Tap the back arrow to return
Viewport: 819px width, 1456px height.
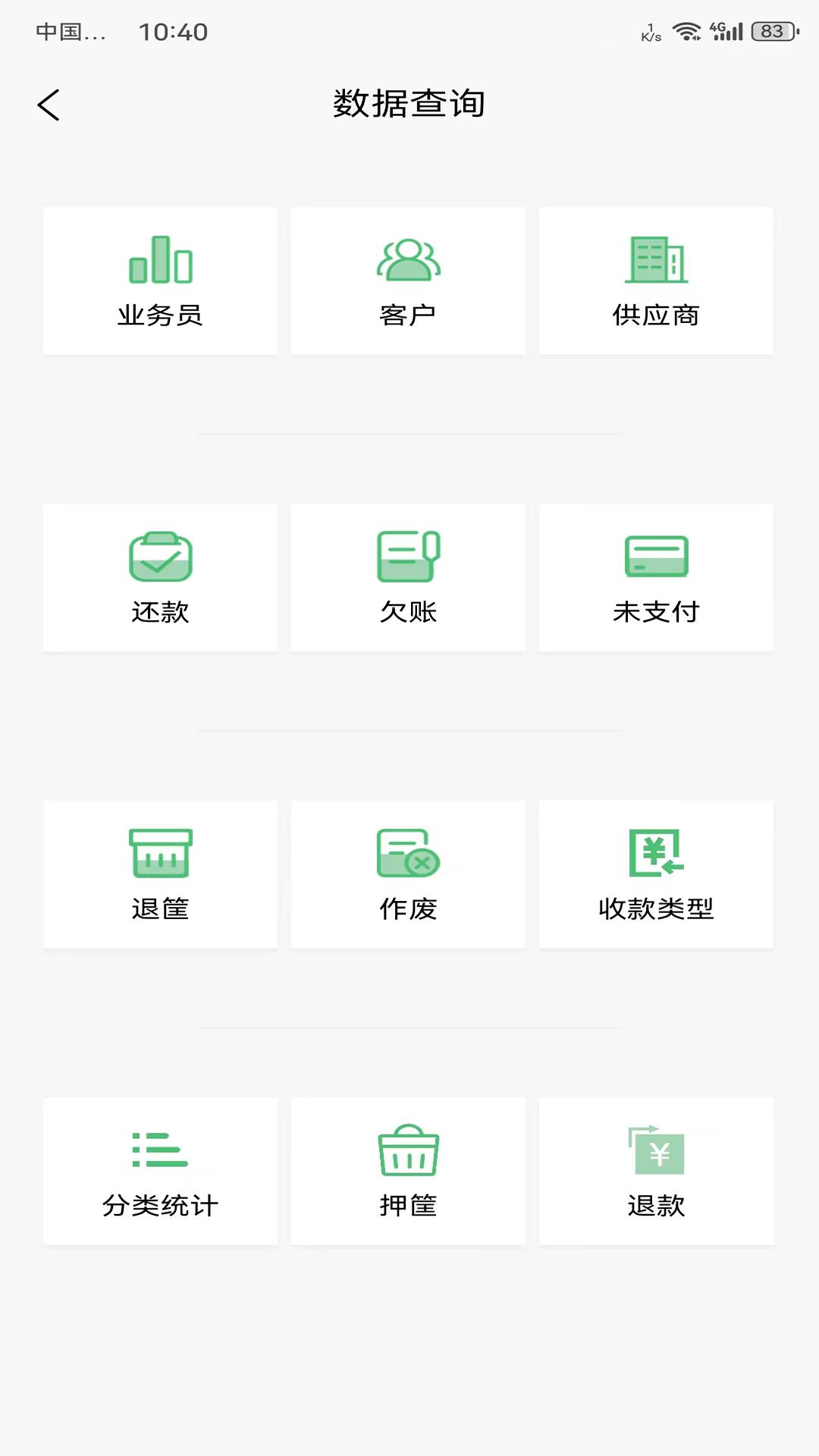click(50, 105)
